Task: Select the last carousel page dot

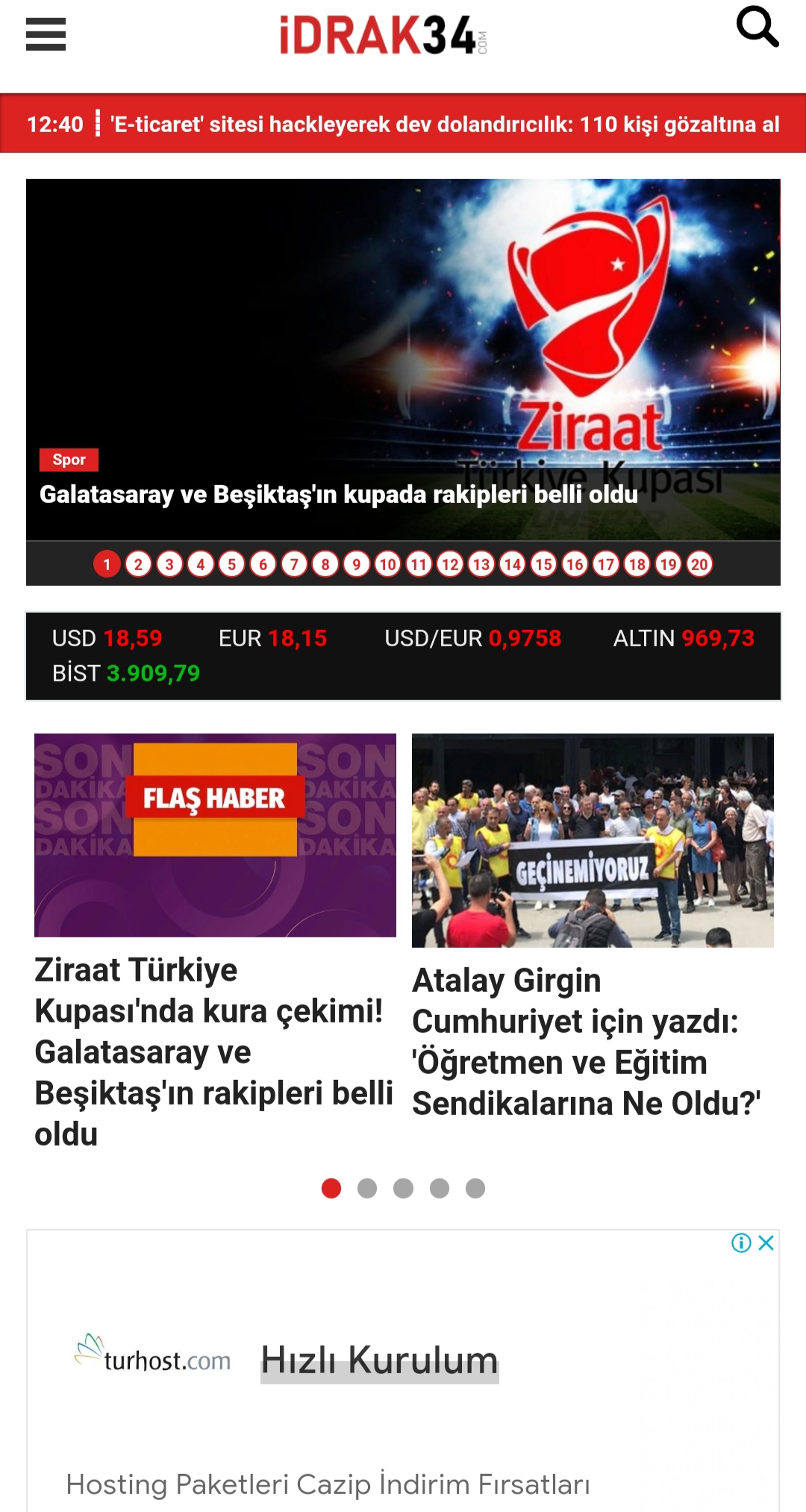Action: (475, 1188)
